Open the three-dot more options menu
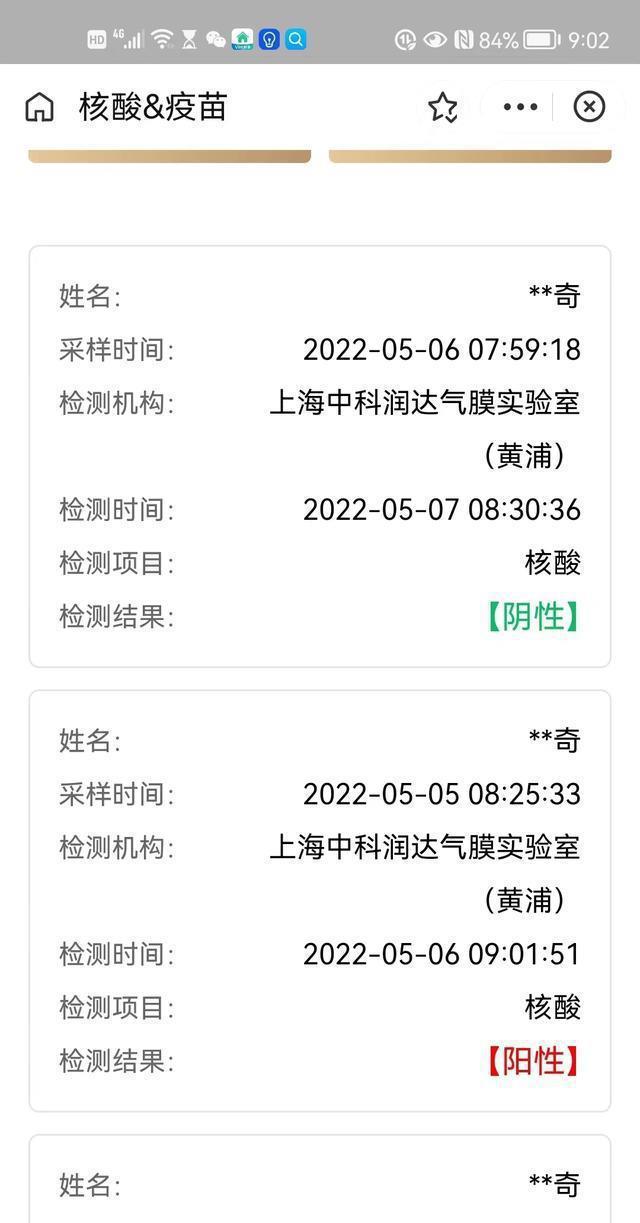This screenshot has height=1223, width=640. click(520, 106)
